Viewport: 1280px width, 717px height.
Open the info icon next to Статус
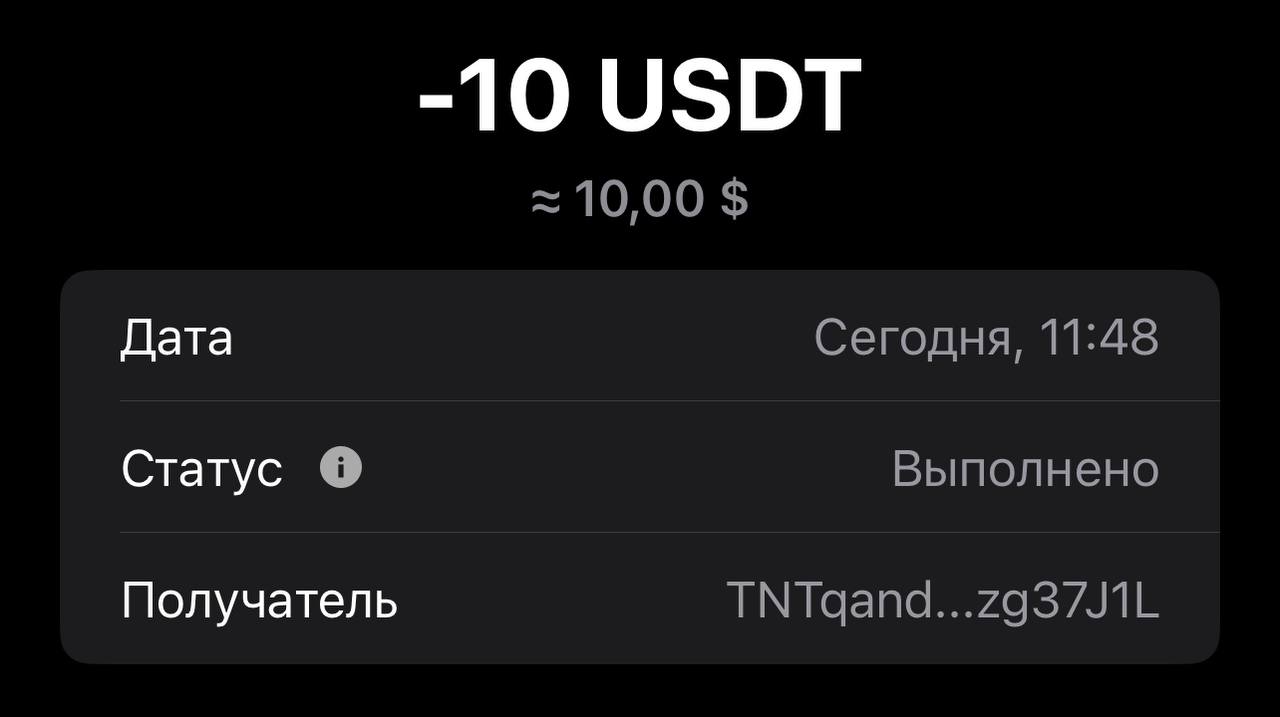341,467
